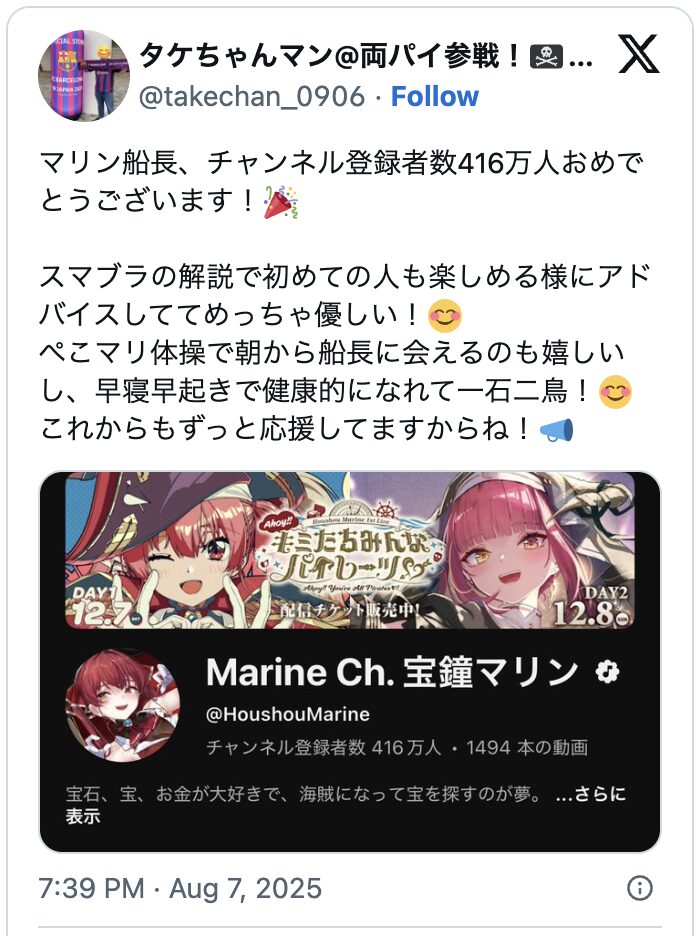Open the tweet info icon

click(639, 887)
